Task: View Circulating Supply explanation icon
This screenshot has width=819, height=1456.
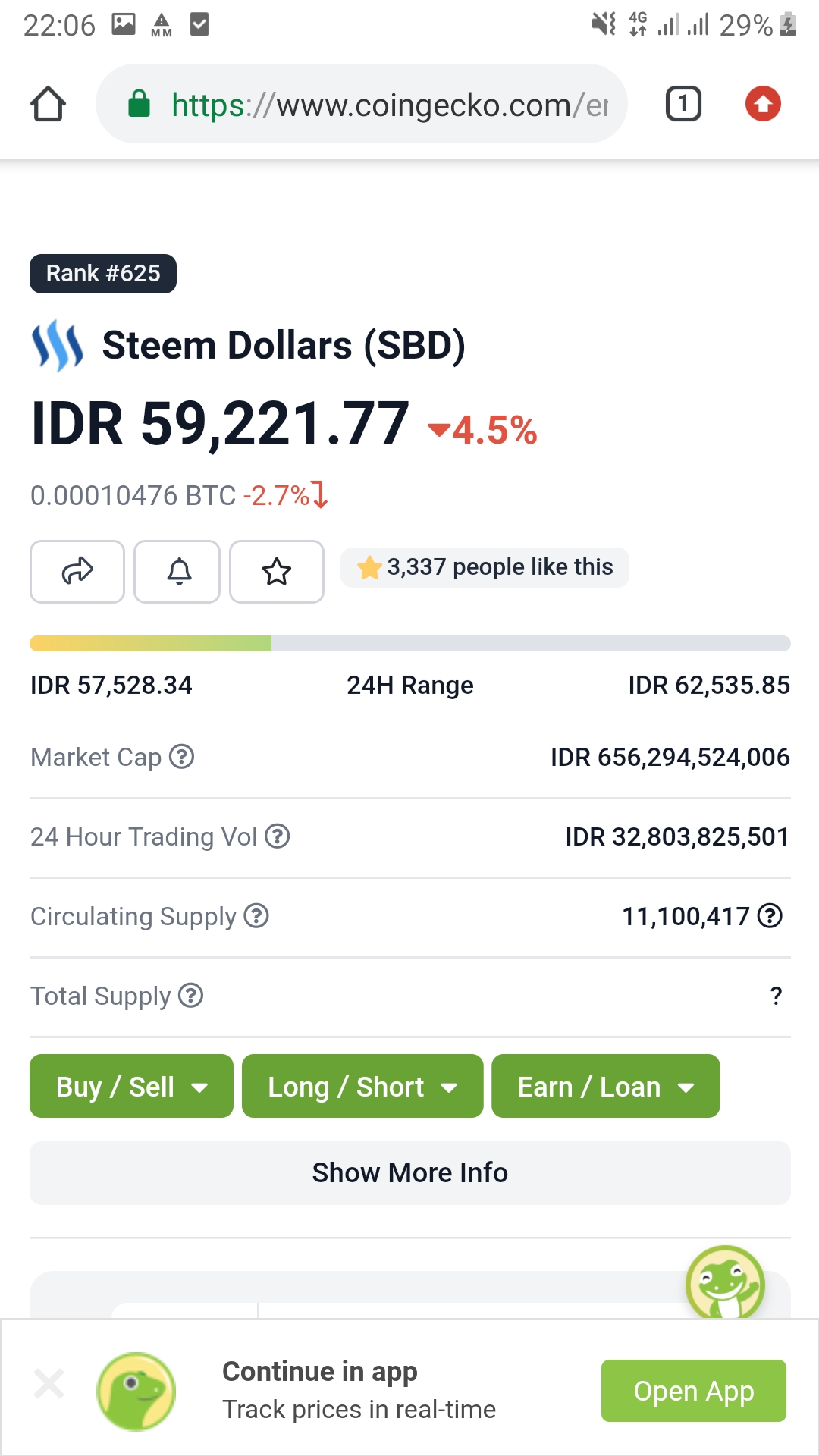Action: (x=256, y=916)
